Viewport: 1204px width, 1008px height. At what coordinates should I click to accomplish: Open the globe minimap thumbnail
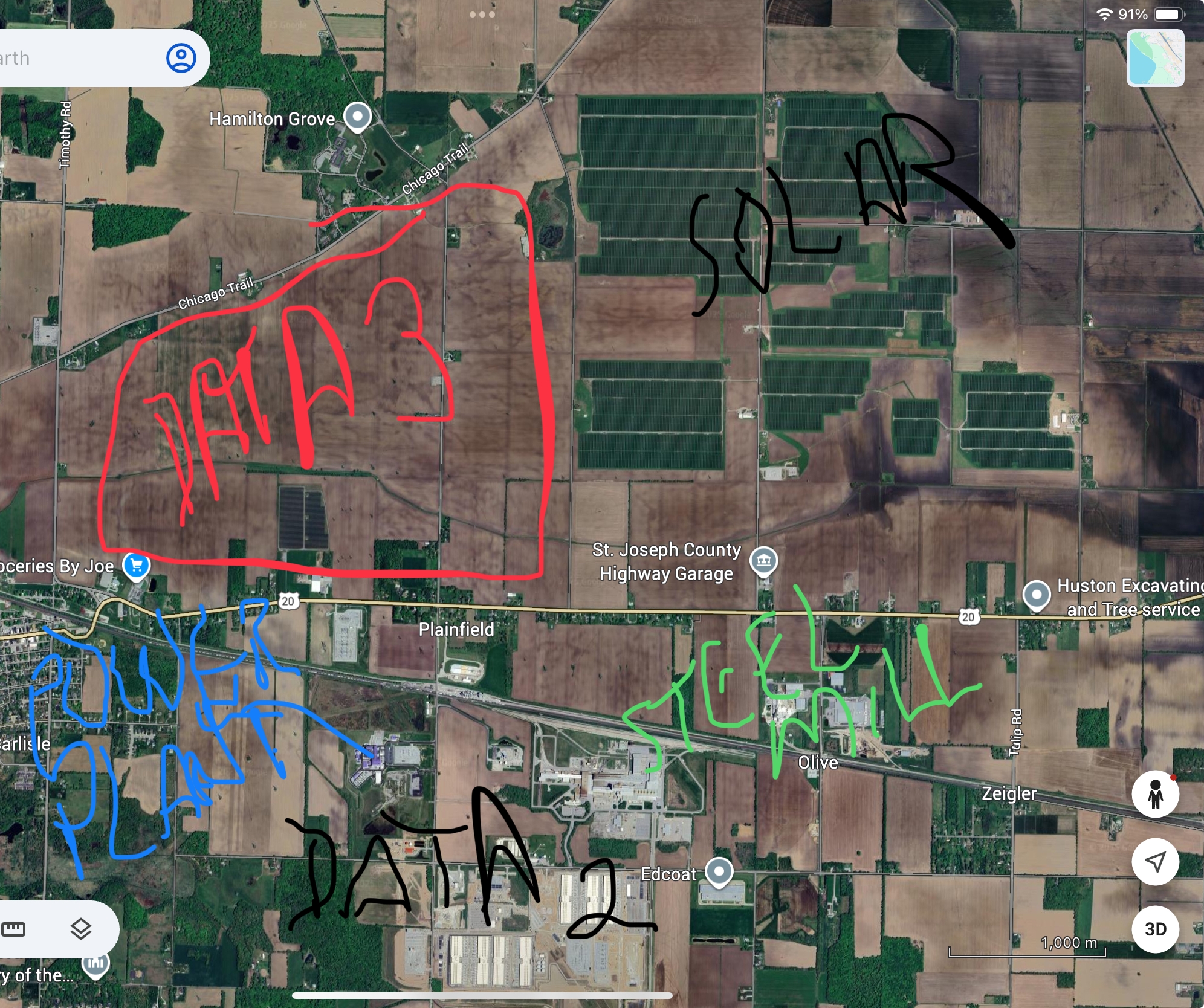click(x=1155, y=59)
